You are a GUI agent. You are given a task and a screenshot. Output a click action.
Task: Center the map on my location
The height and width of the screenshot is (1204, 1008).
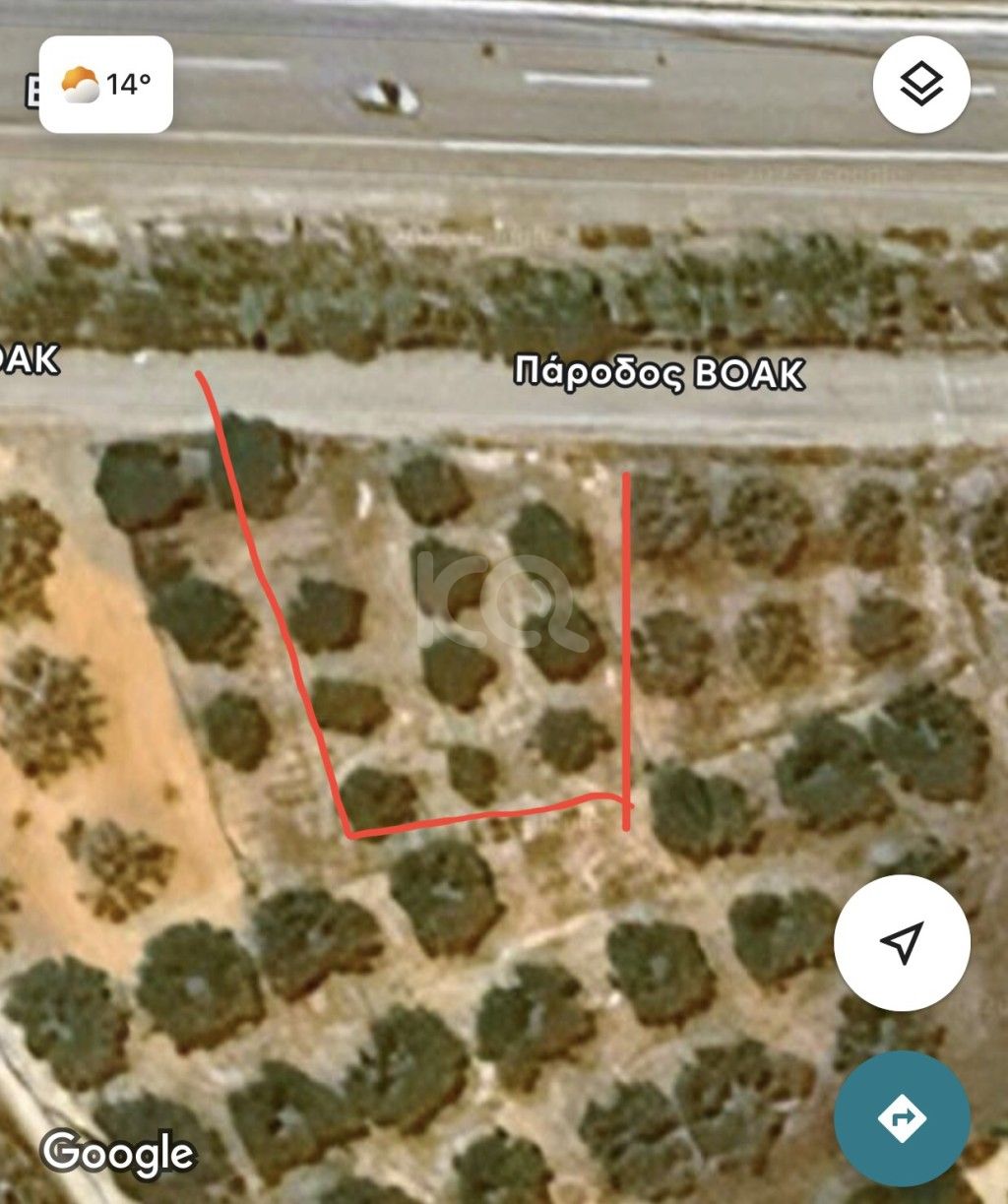[x=902, y=943]
